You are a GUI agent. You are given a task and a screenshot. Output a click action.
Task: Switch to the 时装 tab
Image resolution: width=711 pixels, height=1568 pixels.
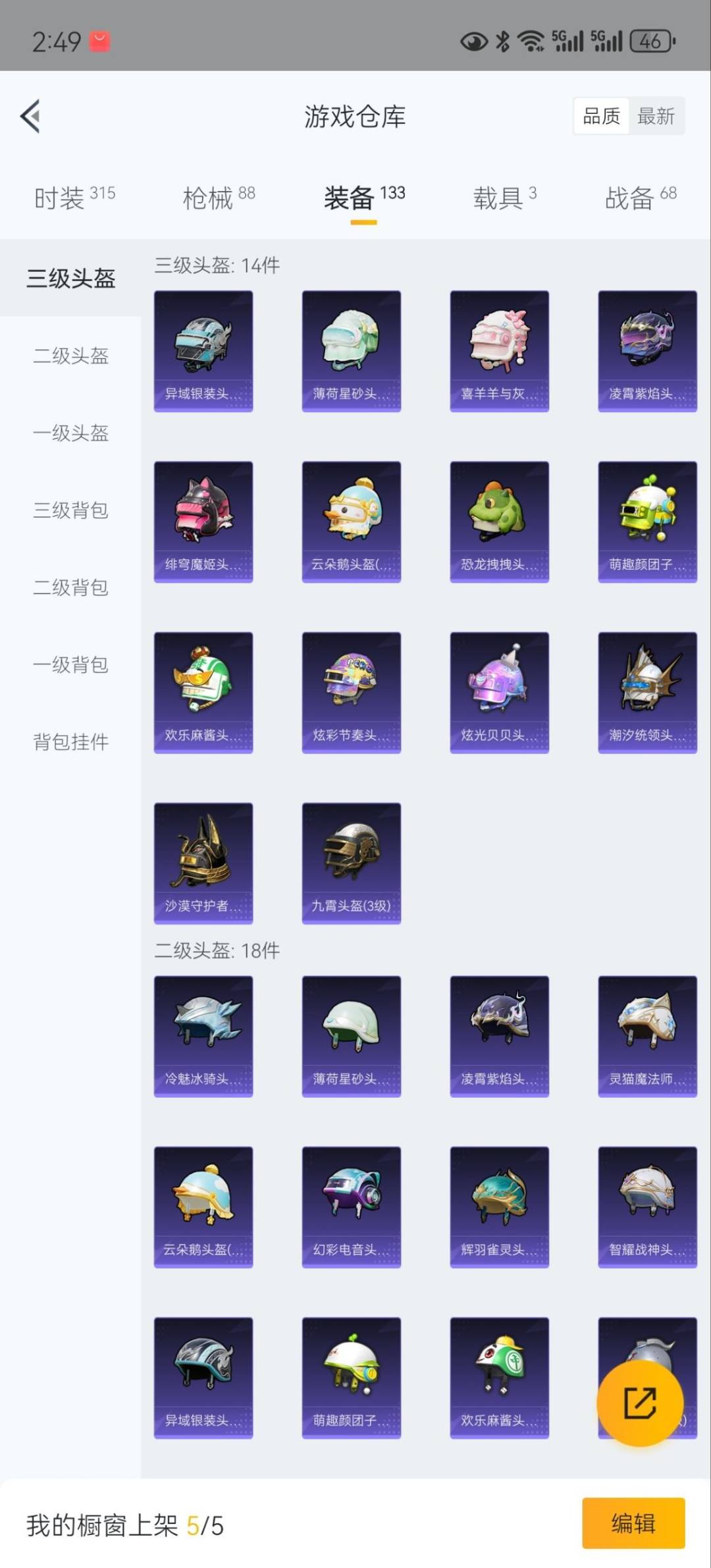pyautogui.click(x=74, y=198)
